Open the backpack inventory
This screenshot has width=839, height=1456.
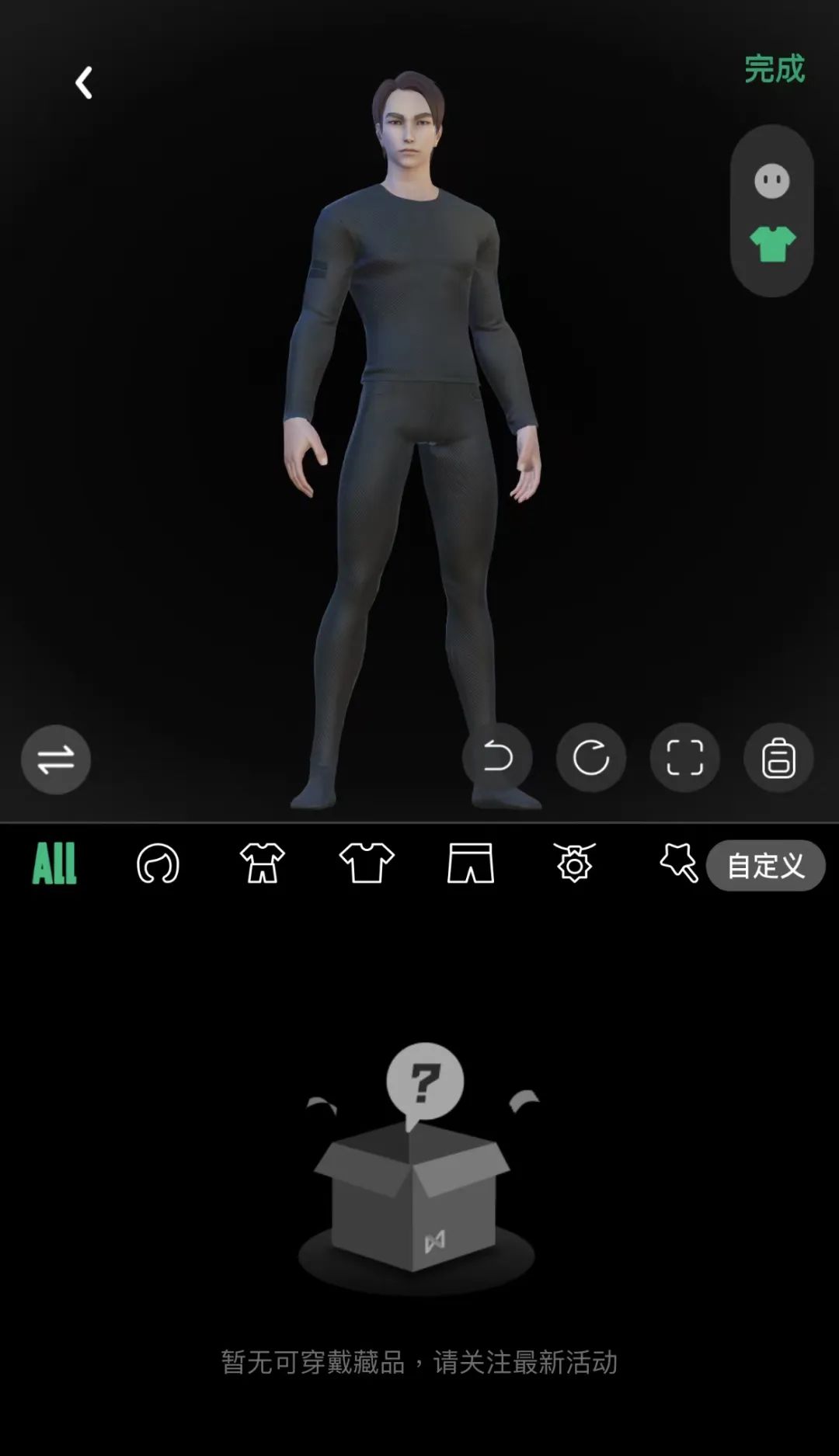click(x=778, y=757)
